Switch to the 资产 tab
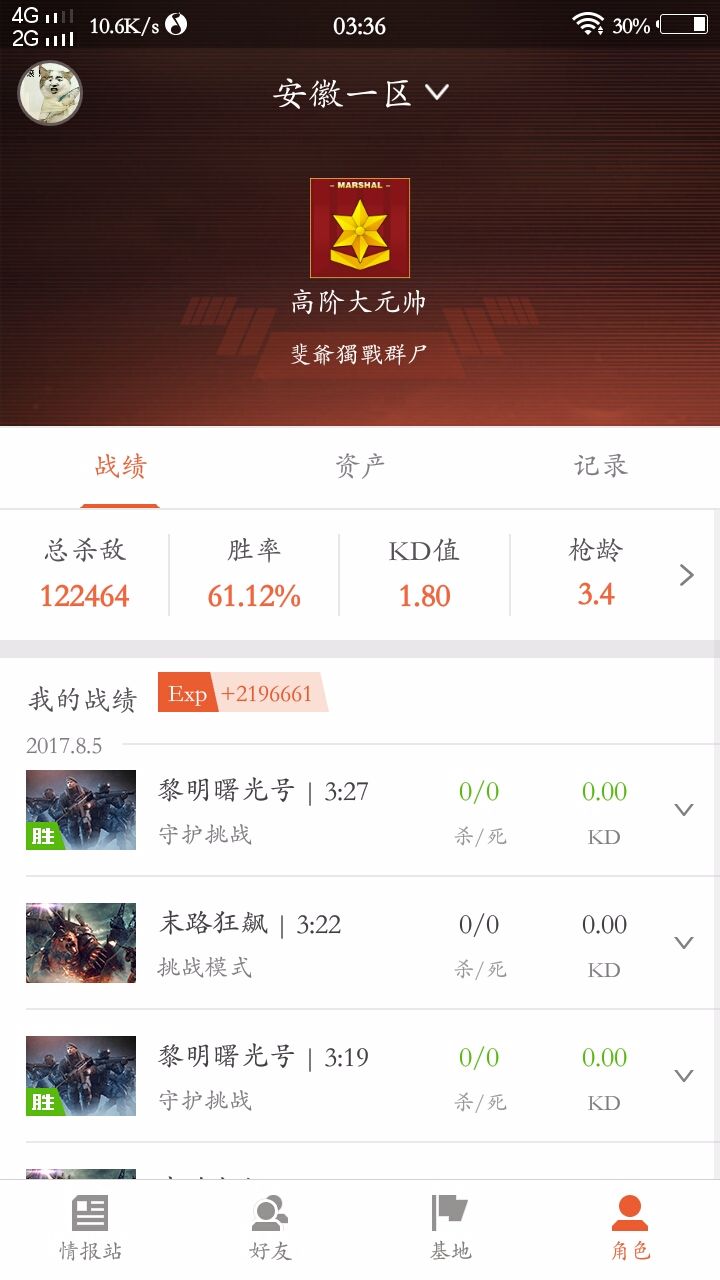The height and width of the screenshot is (1280, 720). pyautogui.click(x=360, y=466)
